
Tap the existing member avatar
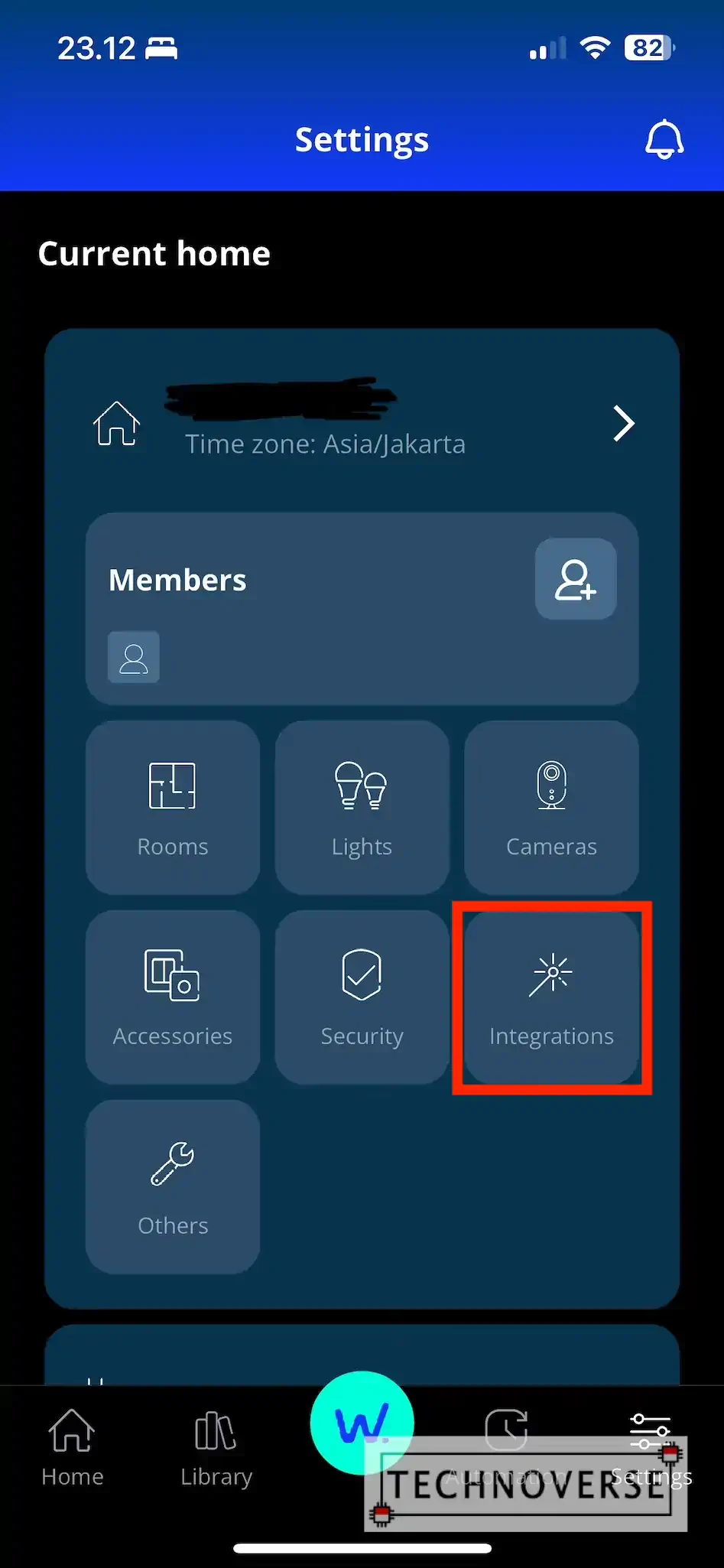click(x=134, y=657)
